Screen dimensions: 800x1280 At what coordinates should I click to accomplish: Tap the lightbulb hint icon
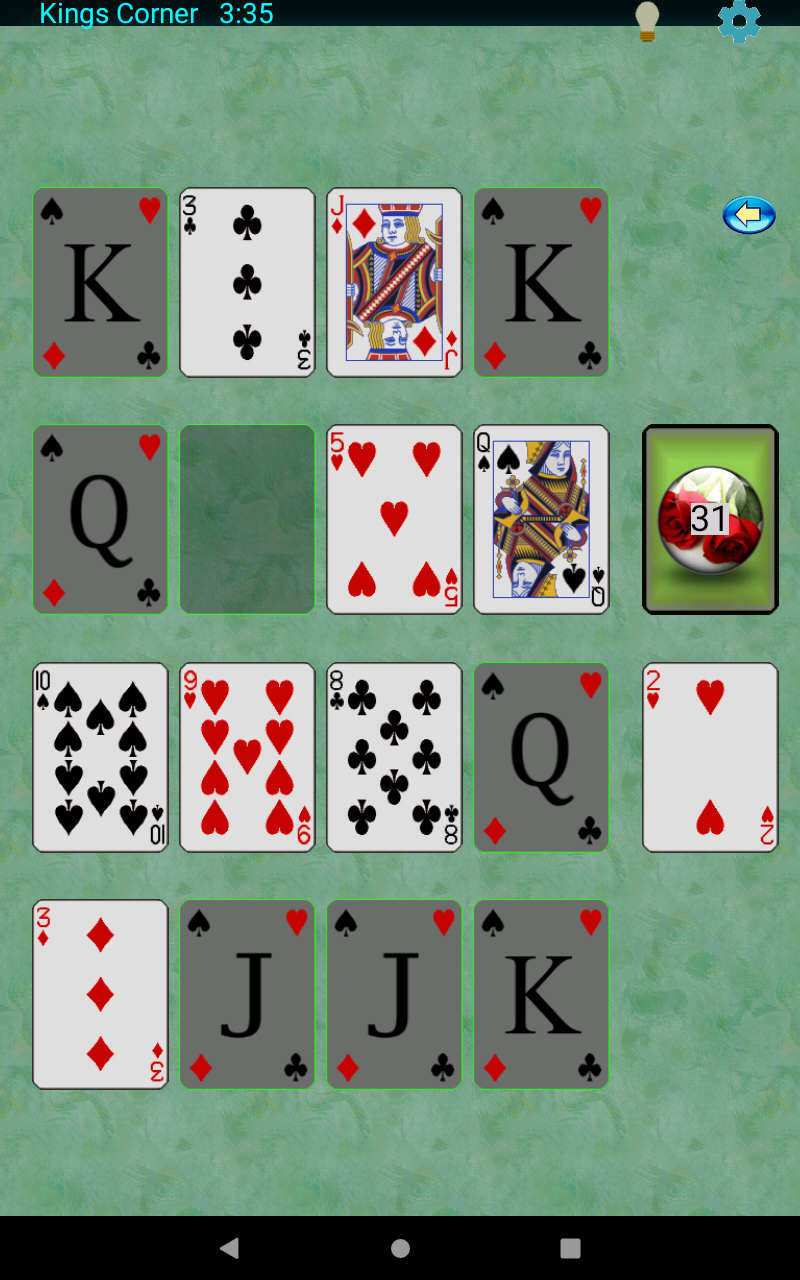[648, 21]
